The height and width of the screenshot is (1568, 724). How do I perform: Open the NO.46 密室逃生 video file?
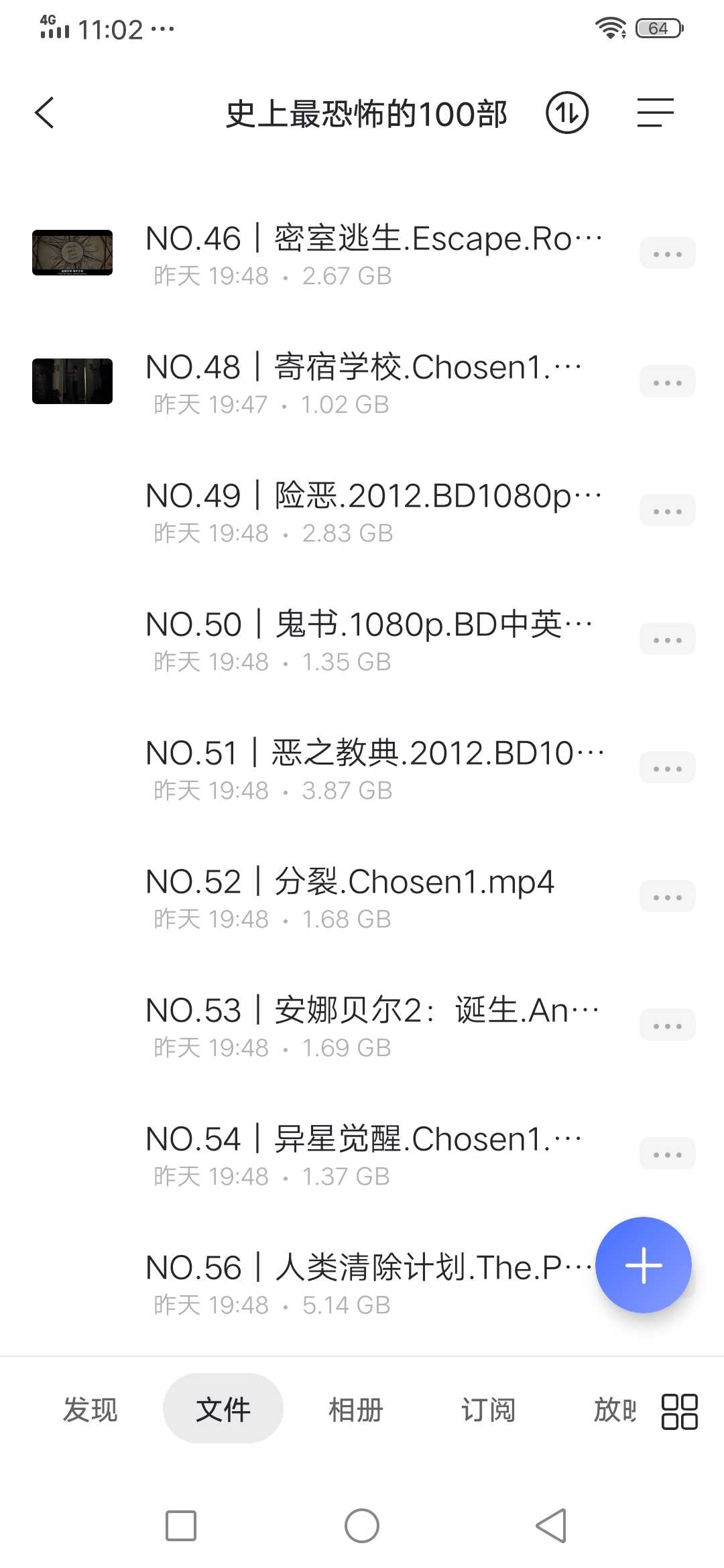pos(362,253)
